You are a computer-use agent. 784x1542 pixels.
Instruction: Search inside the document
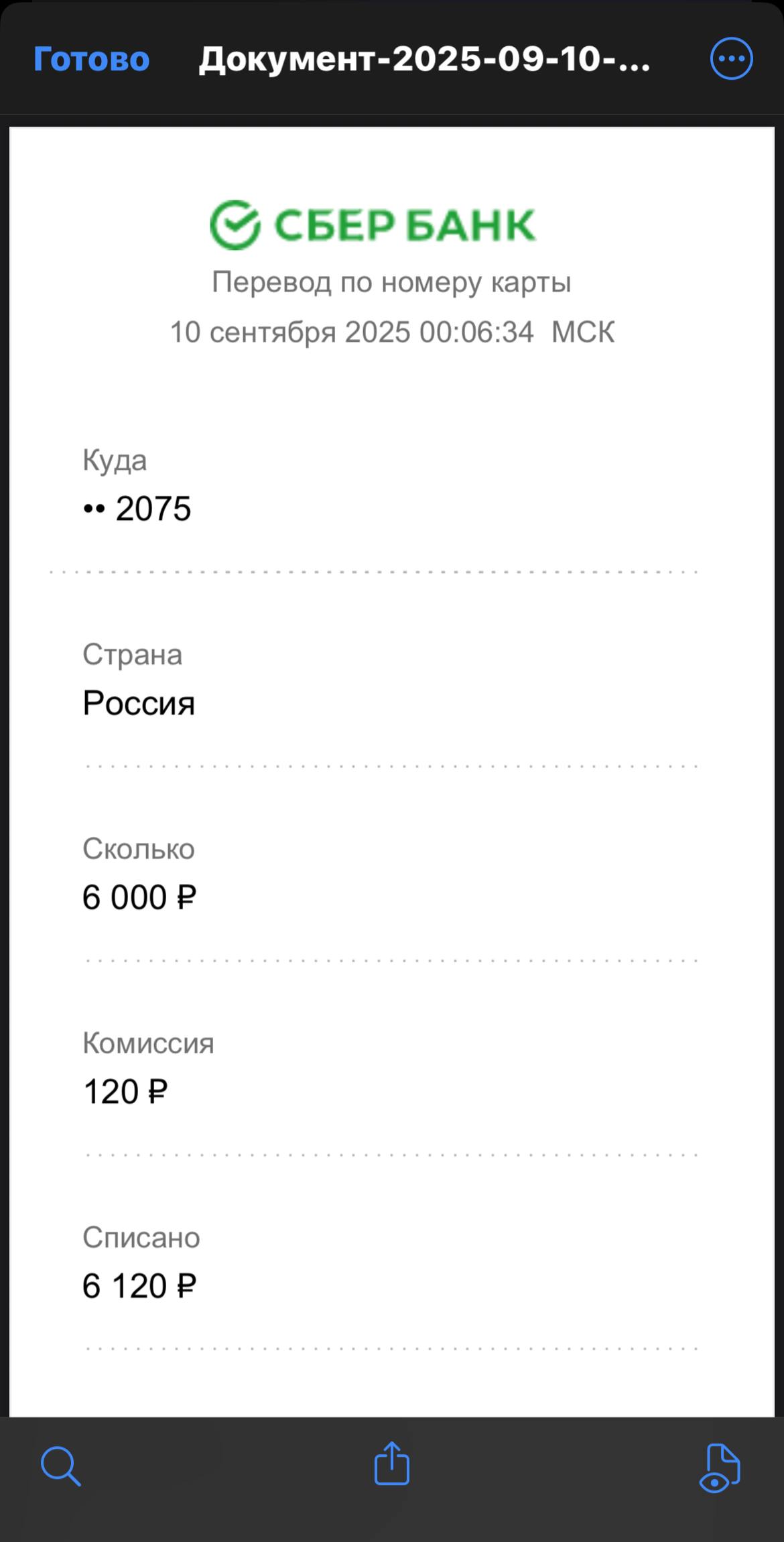[60, 1466]
